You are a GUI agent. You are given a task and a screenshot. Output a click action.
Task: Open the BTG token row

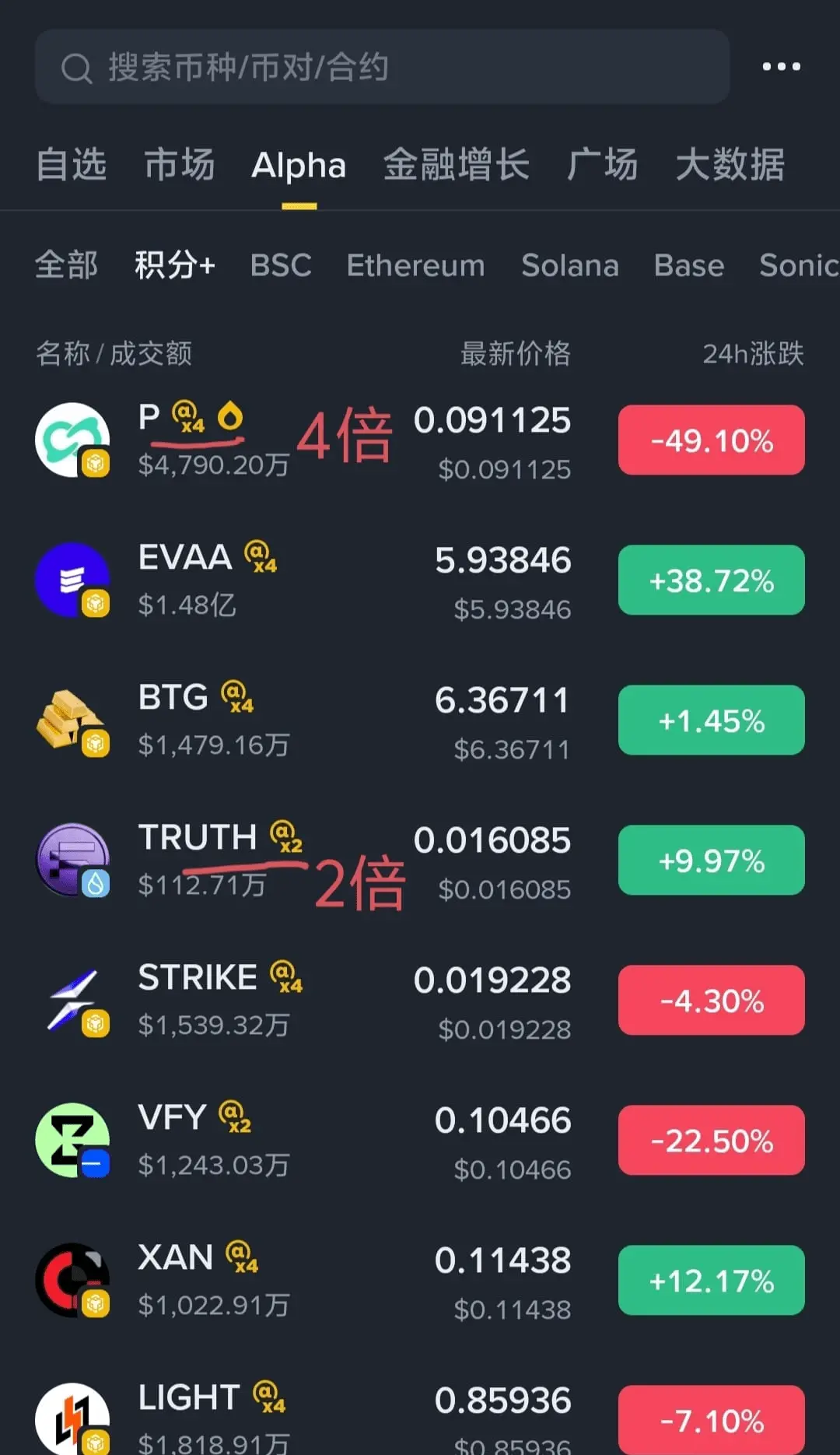coord(173,698)
